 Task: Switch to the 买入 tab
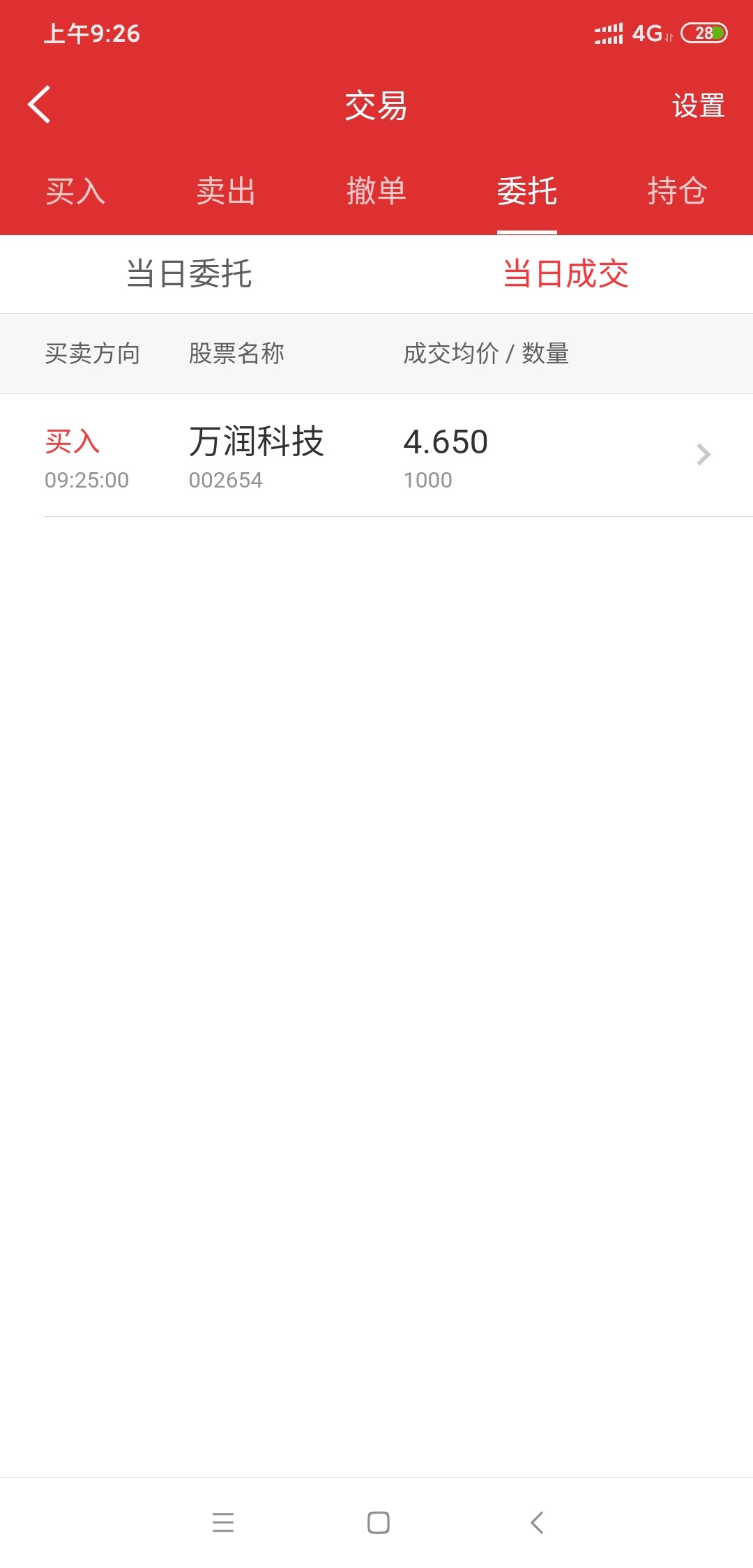pyautogui.click(x=75, y=191)
